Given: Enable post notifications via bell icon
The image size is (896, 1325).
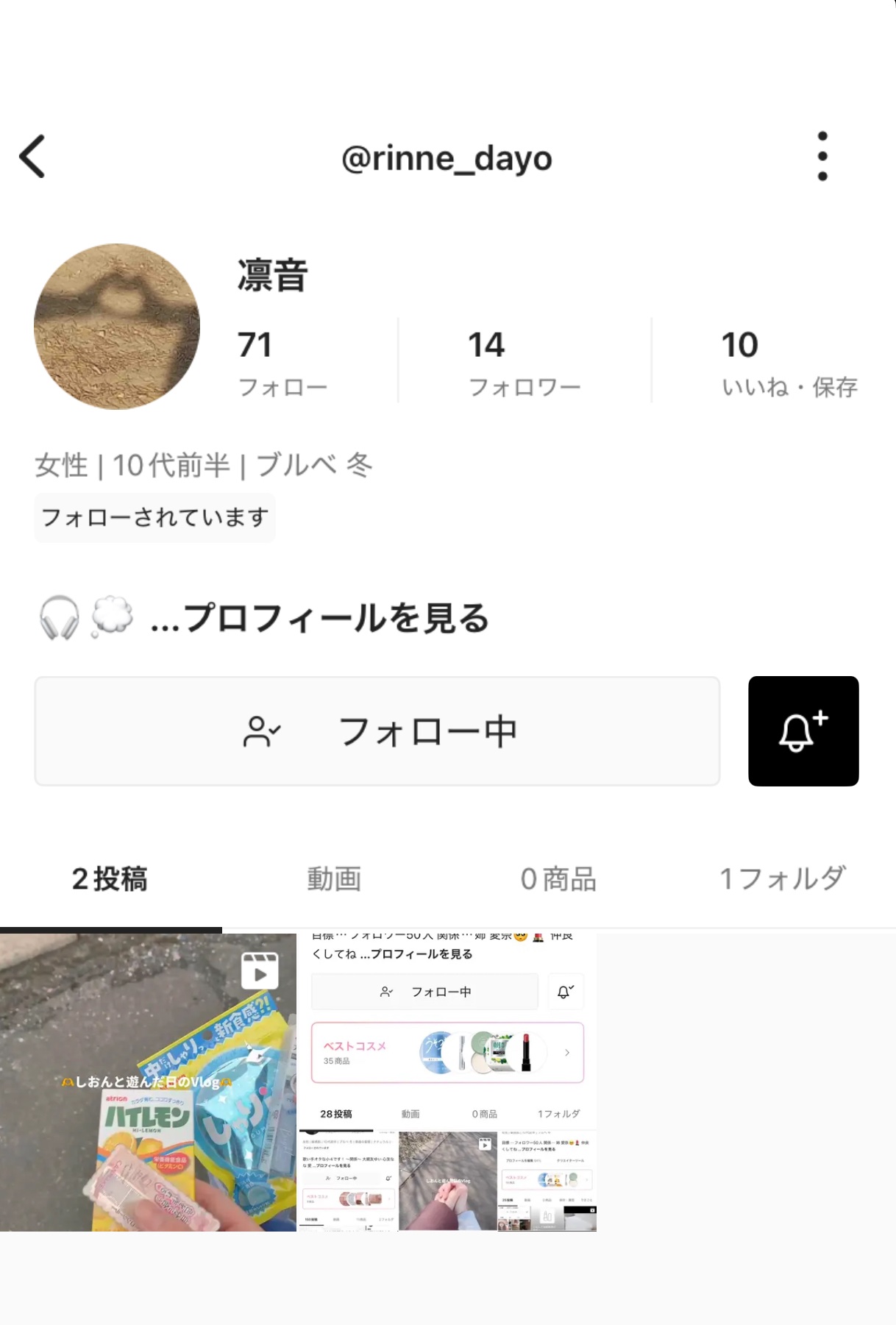Looking at the screenshot, I should coord(803,731).
